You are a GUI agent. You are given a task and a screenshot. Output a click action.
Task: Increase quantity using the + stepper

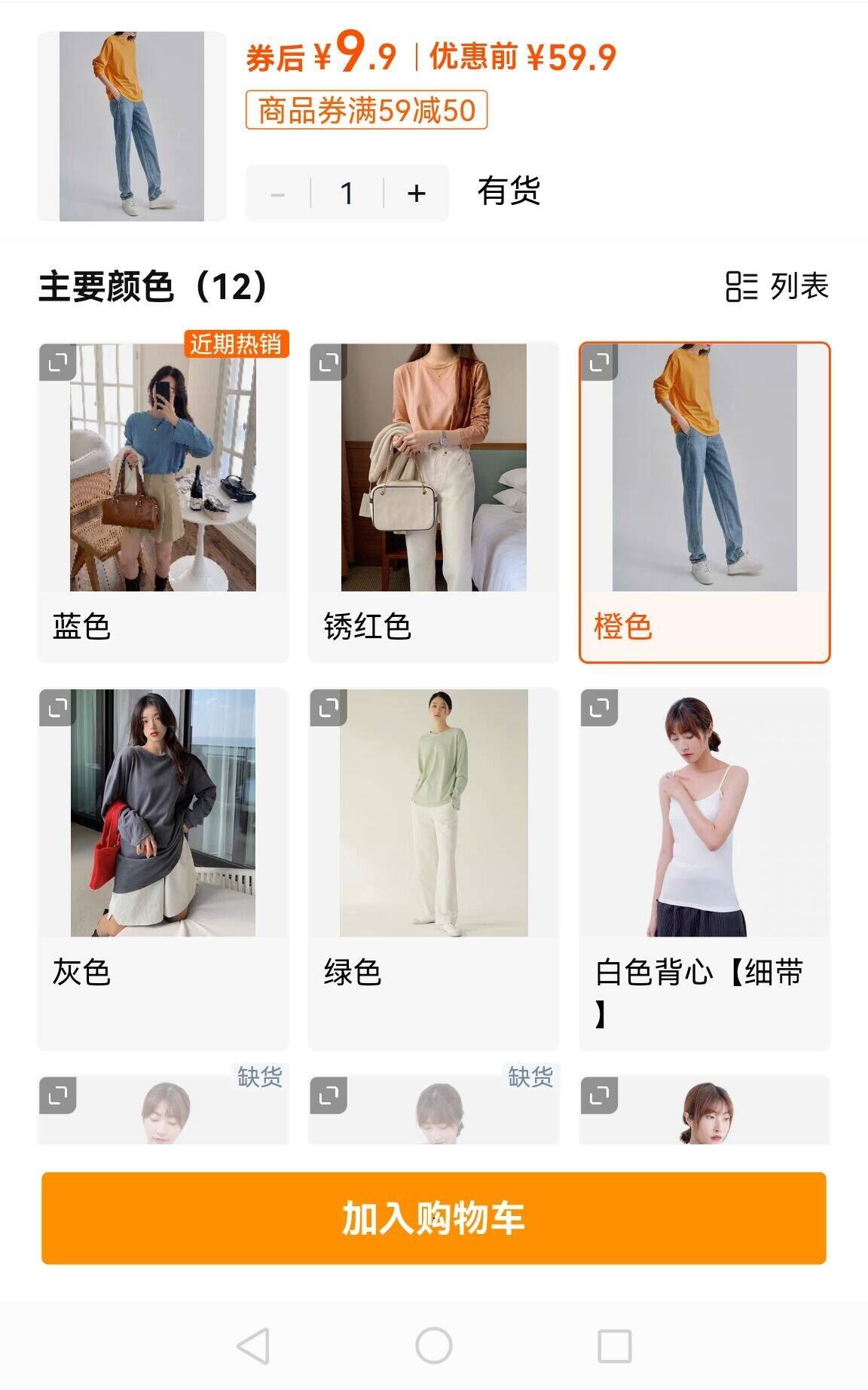click(x=415, y=192)
